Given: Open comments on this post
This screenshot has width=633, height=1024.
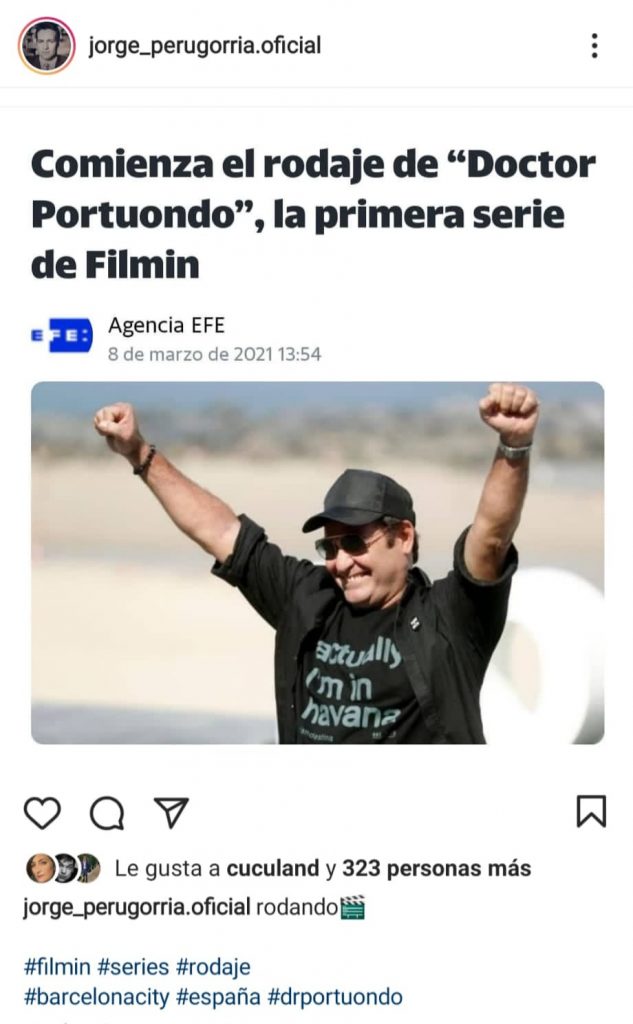Looking at the screenshot, I should [x=107, y=813].
